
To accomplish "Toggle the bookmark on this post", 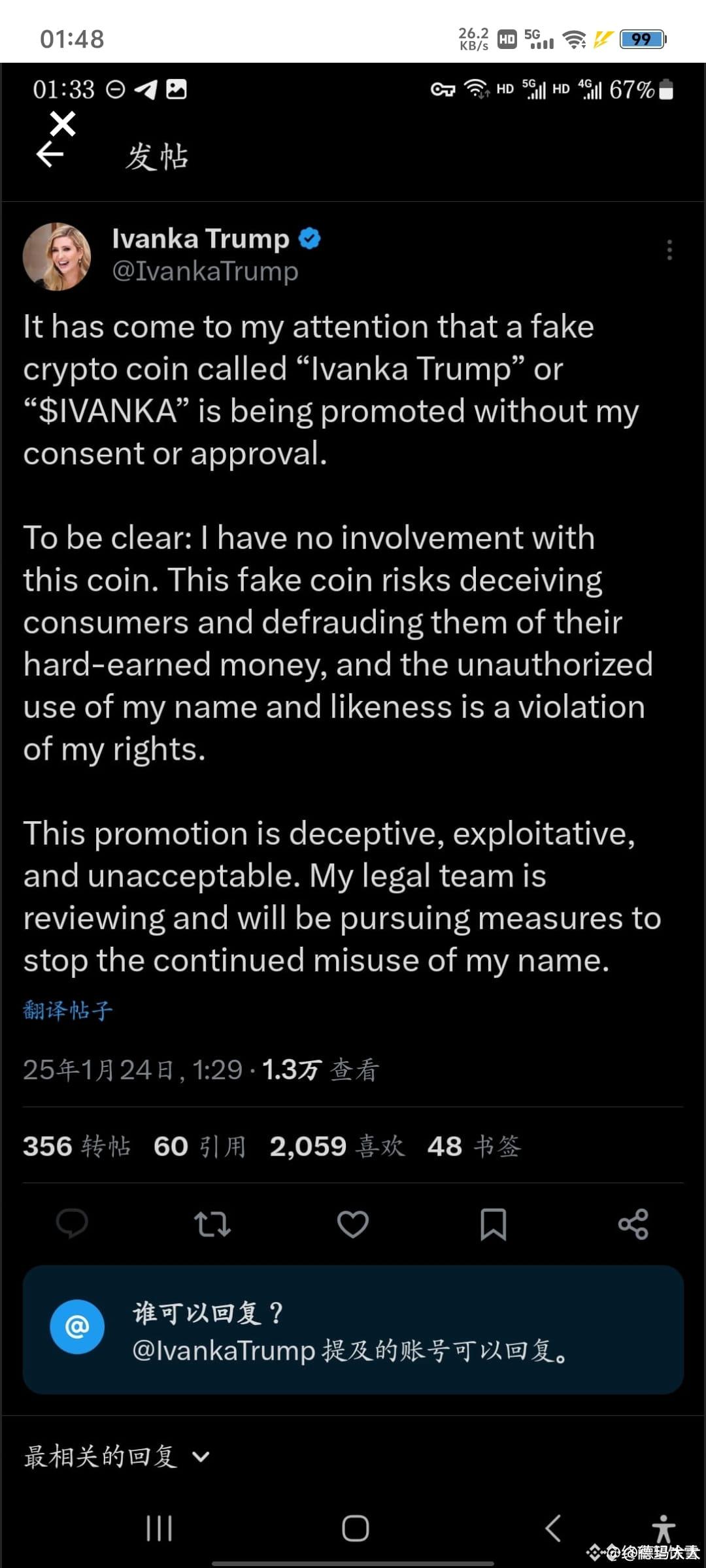I will 494,1224.
